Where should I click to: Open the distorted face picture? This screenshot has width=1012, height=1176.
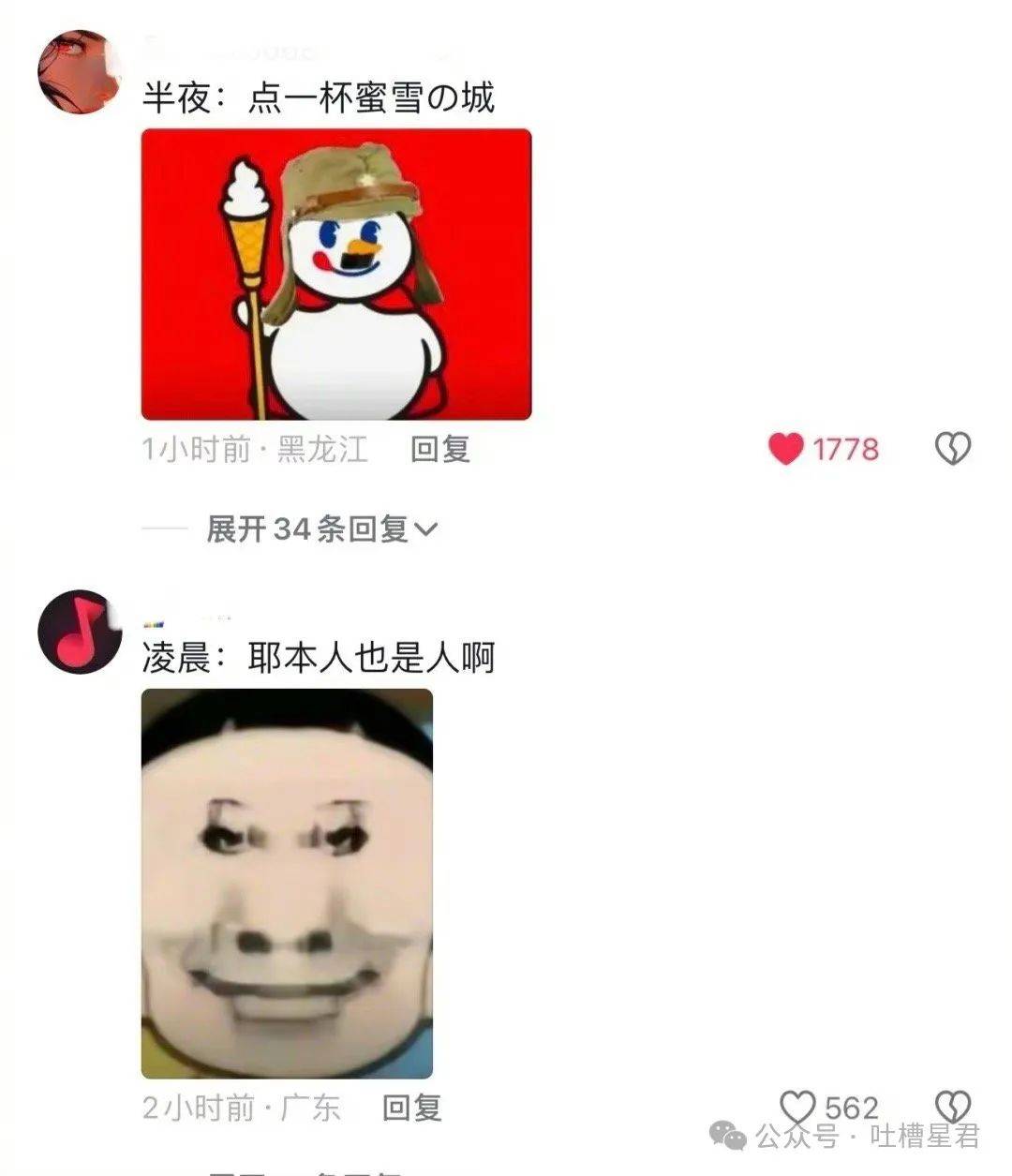coord(287,884)
